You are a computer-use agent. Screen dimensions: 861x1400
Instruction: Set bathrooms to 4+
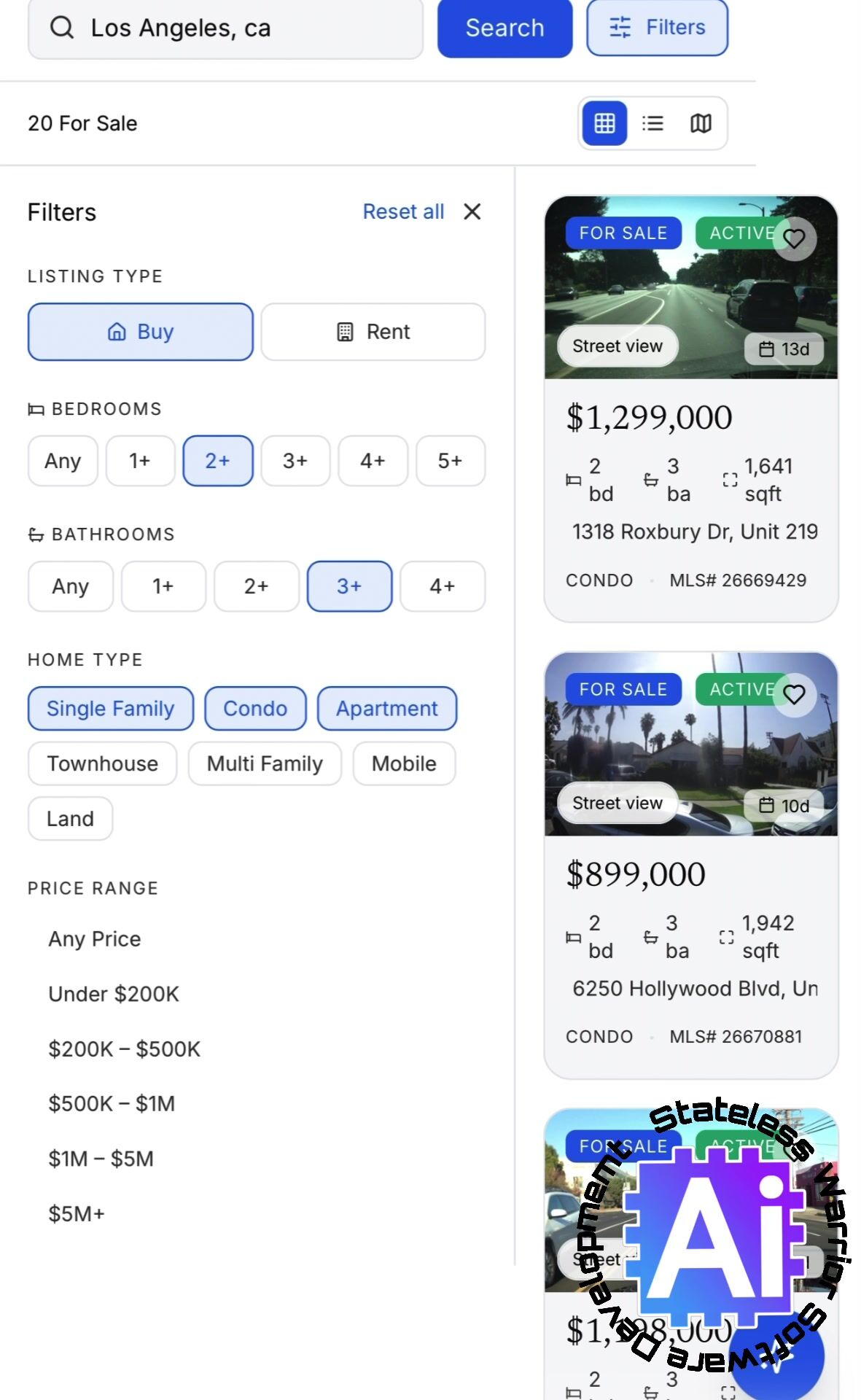(442, 586)
